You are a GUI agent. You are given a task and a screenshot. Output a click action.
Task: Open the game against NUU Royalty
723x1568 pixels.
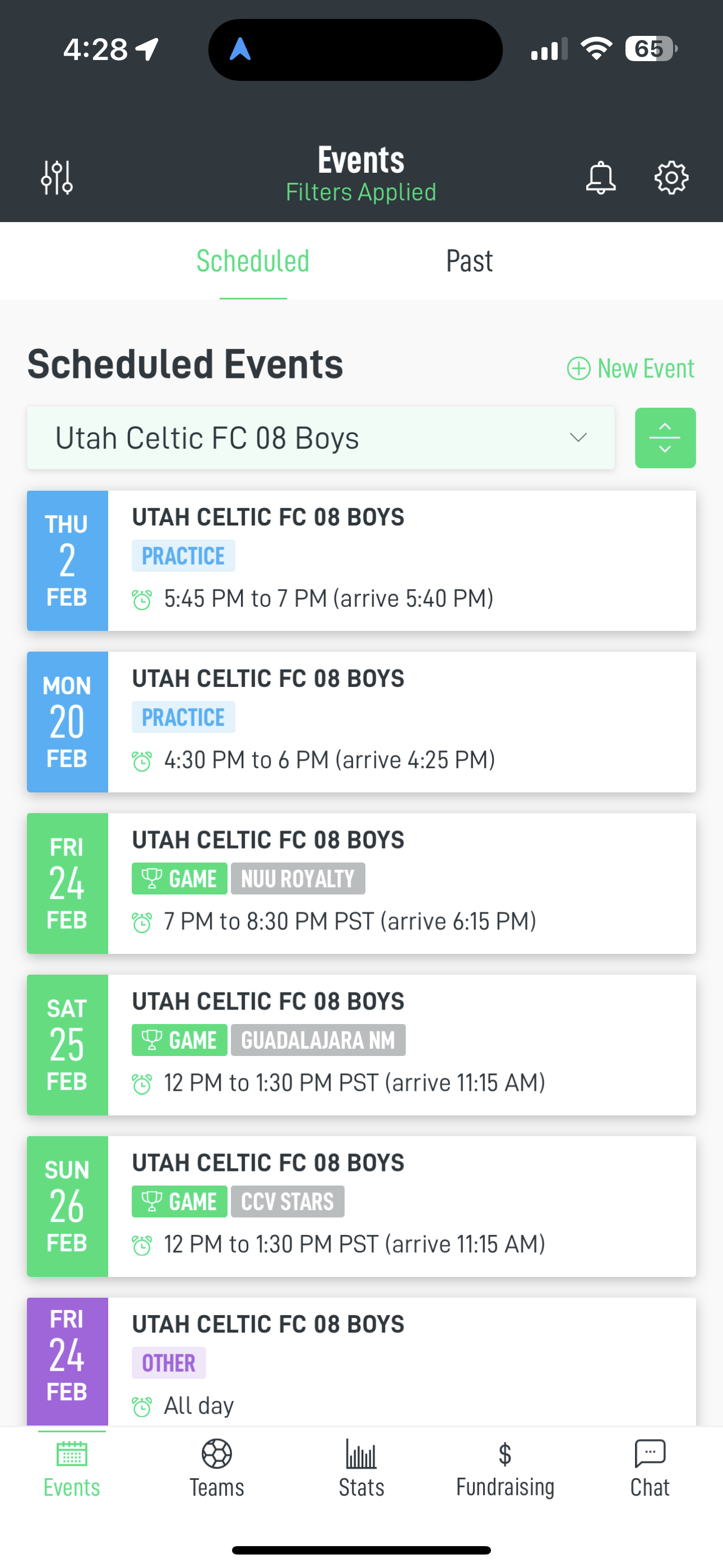(x=361, y=883)
